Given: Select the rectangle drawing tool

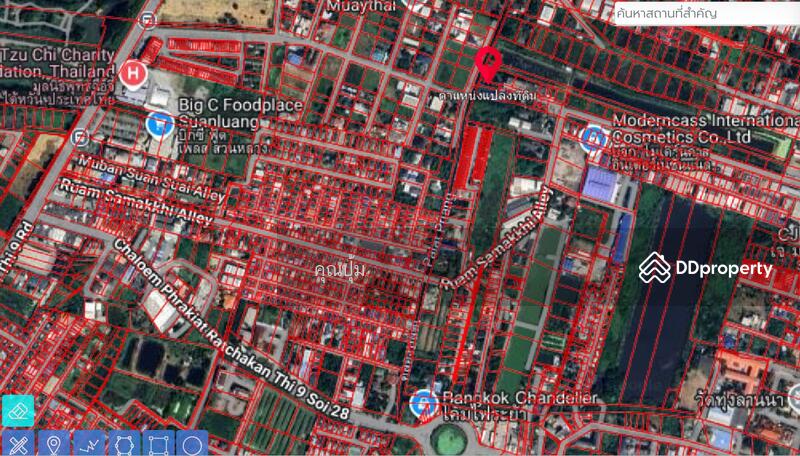Looking at the screenshot, I should point(158,443).
